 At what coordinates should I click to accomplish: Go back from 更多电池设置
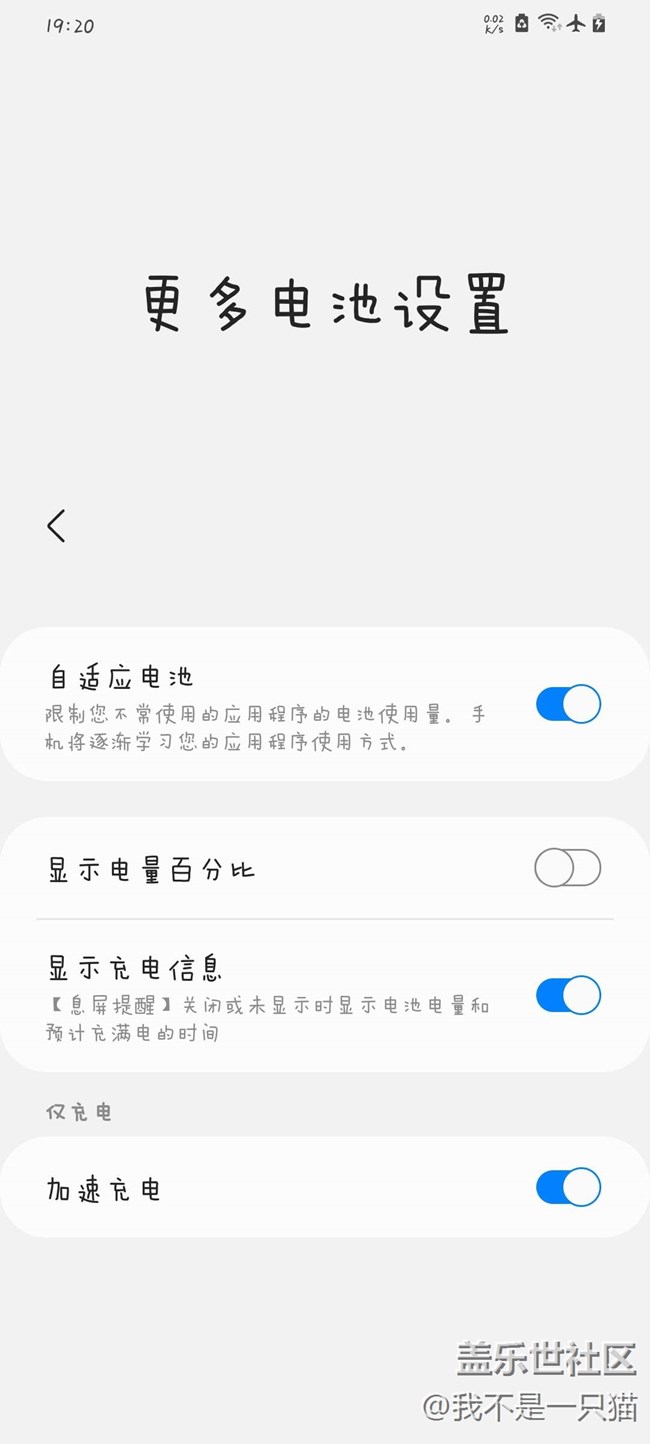coord(56,525)
